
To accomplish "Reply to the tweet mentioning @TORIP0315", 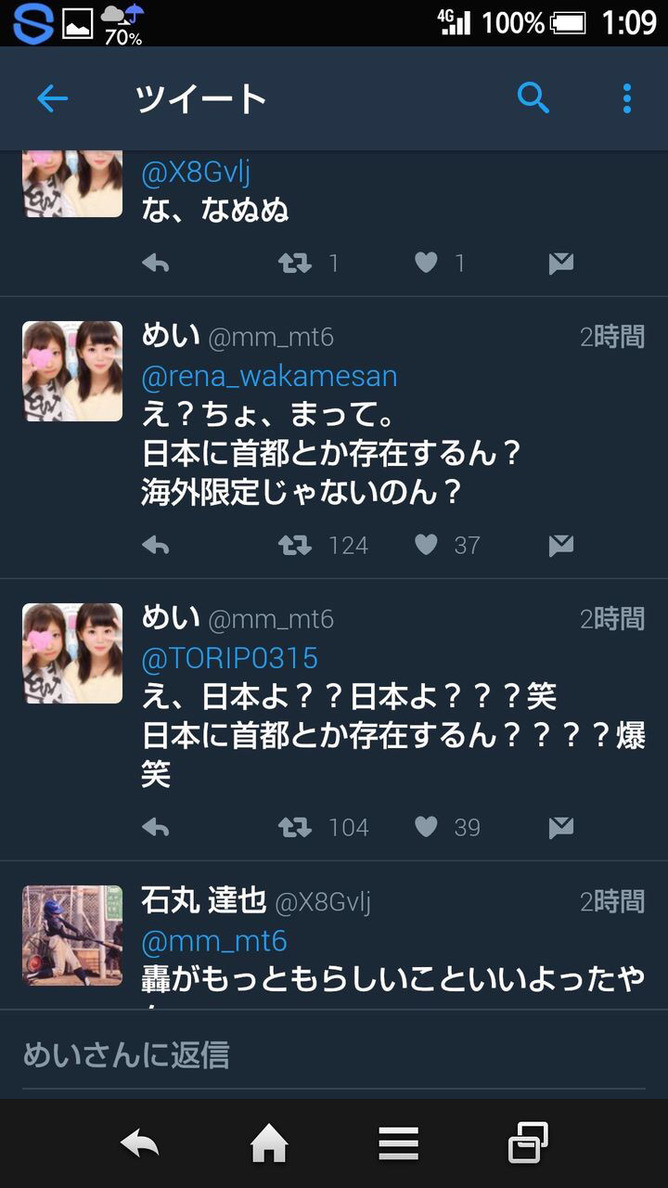I will point(155,827).
